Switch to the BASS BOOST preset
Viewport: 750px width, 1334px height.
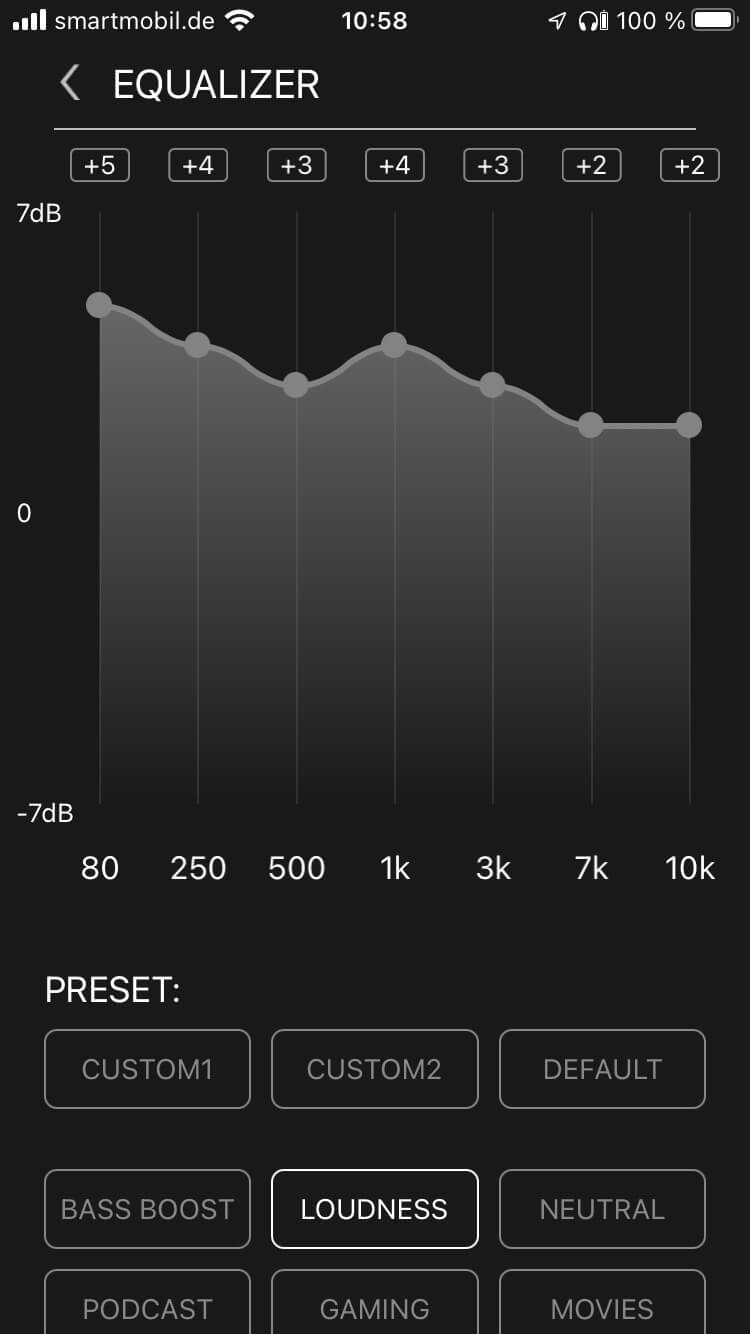pos(147,1209)
